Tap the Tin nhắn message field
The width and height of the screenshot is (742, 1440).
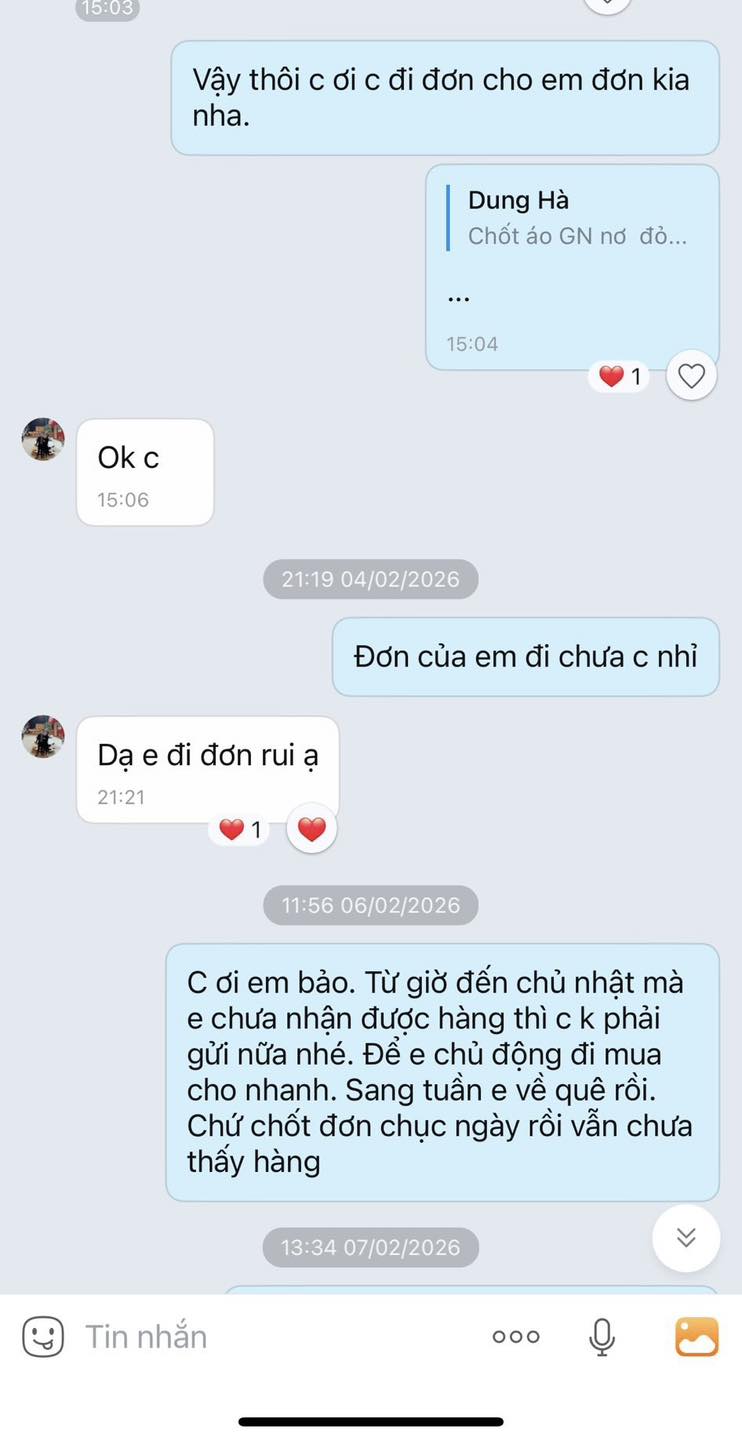click(x=270, y=1336)
